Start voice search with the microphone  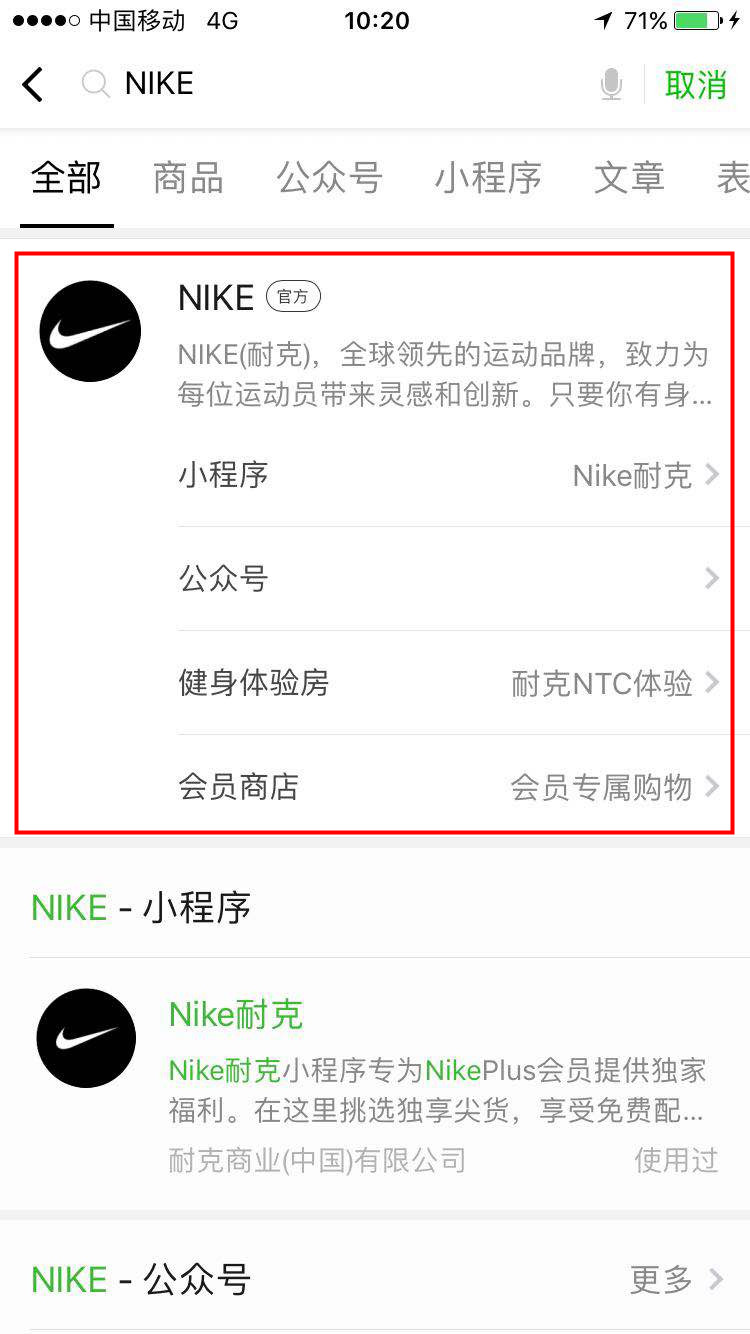click(612, 86)
